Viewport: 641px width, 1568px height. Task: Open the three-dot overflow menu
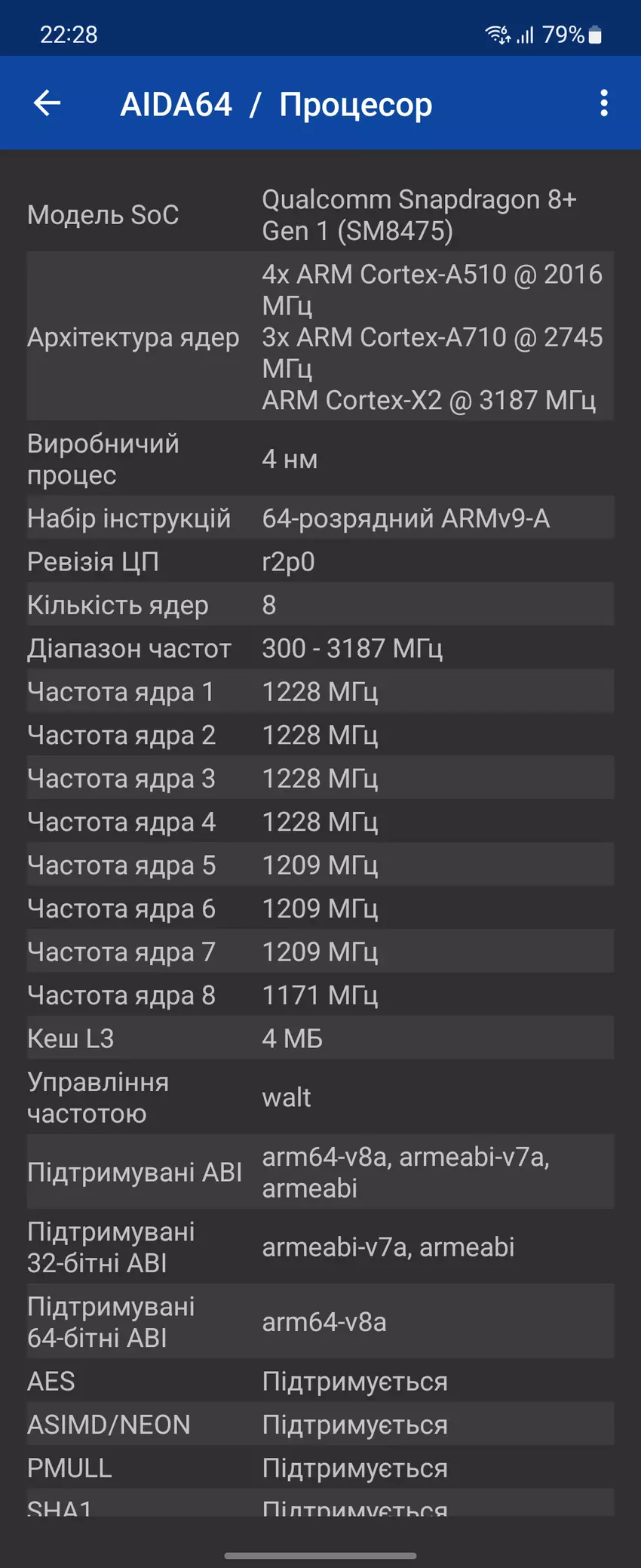point(603,103)
